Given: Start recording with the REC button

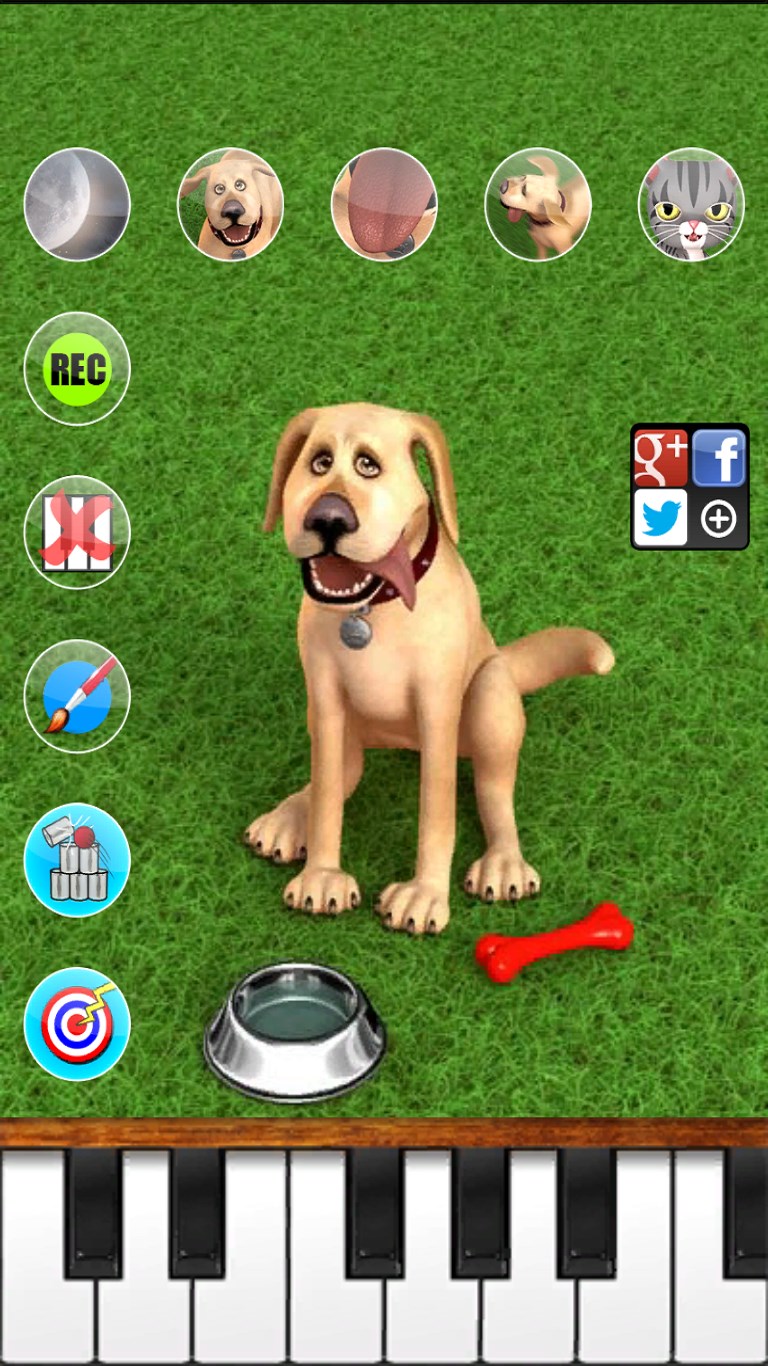Looking at the screenshot, I should (77, 368).
